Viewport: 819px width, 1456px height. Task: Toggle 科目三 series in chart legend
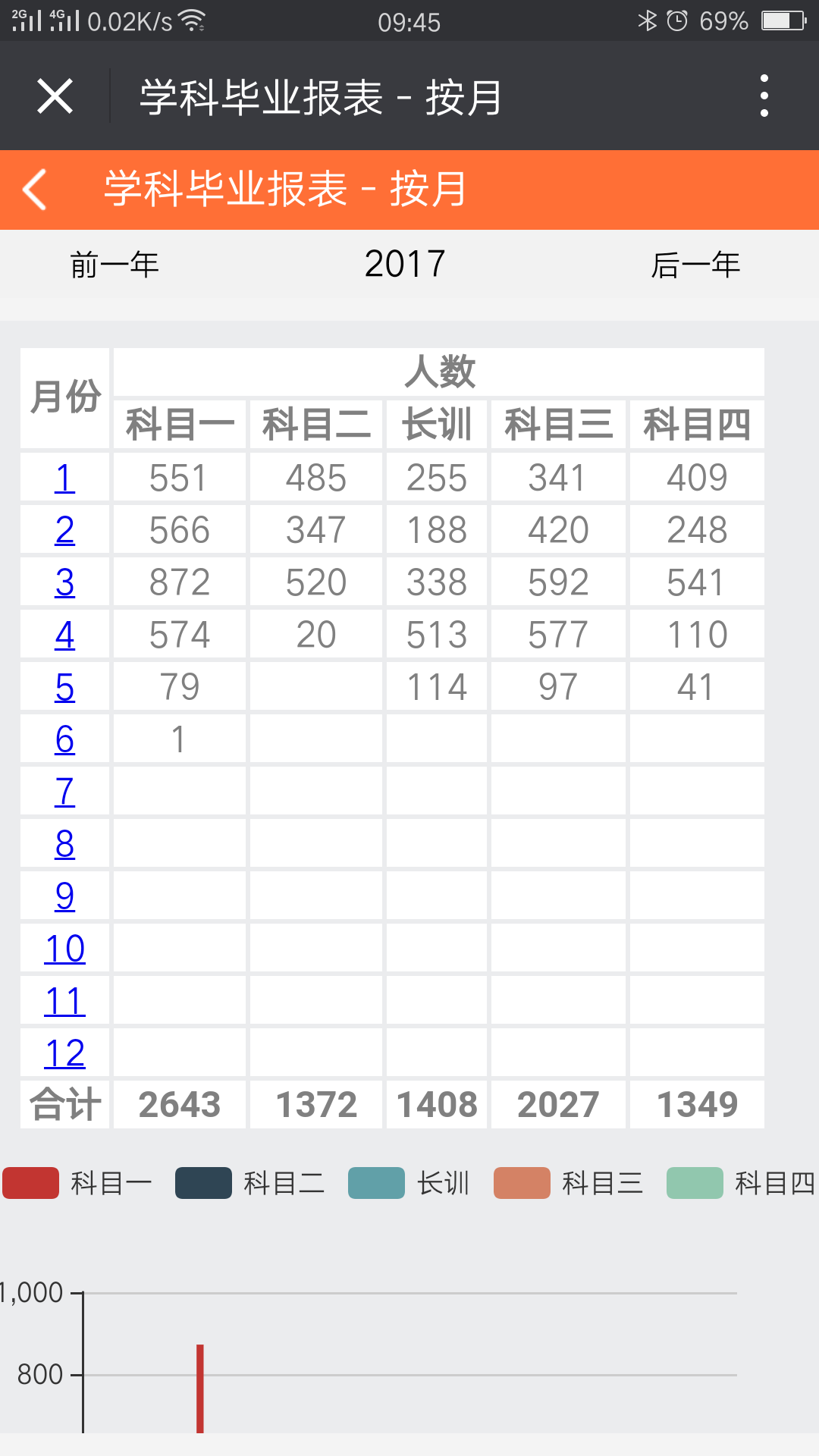coord(569,1183)
